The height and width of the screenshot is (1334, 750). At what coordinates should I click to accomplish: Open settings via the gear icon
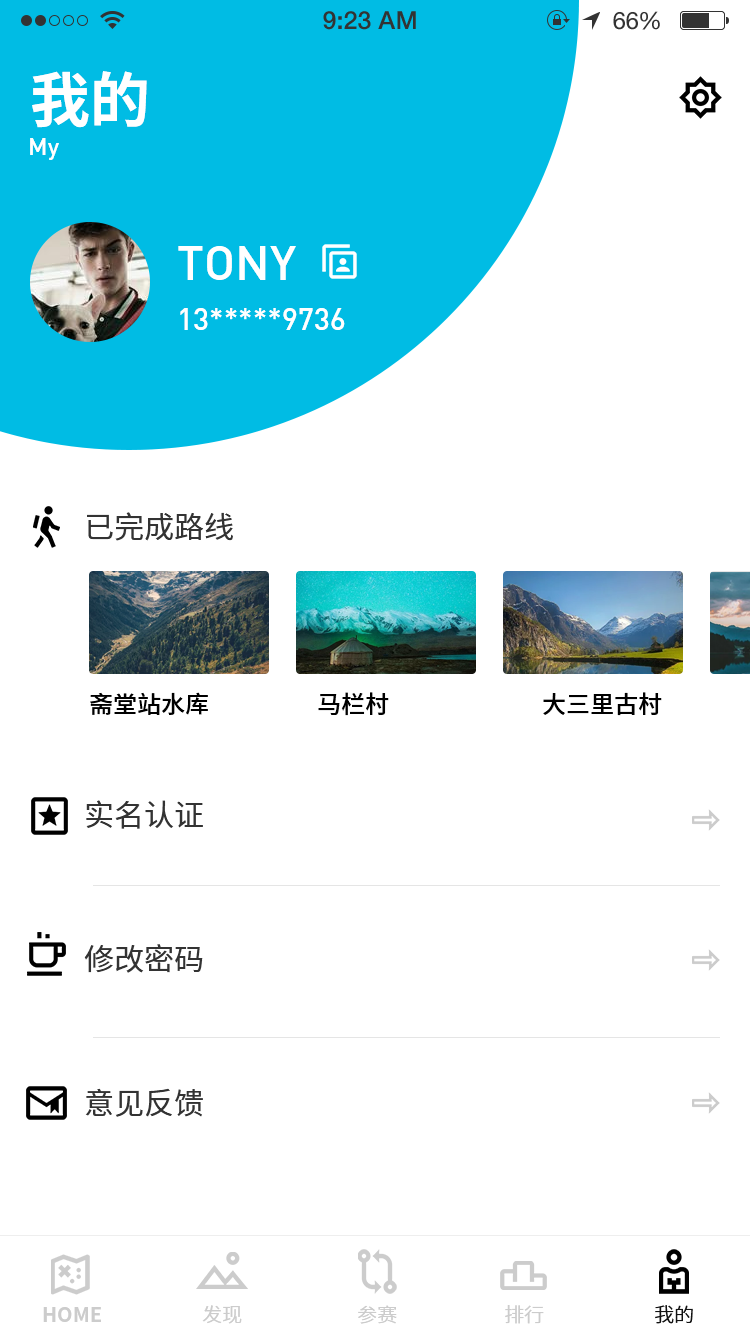tap(700, 98)
